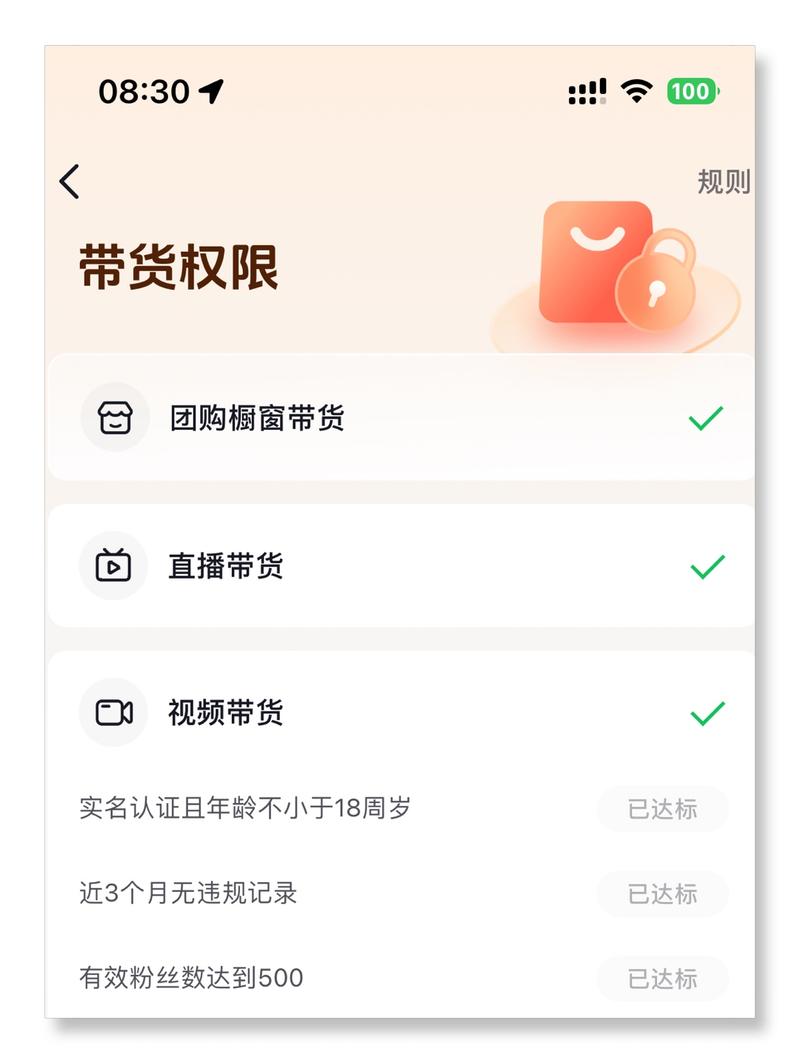The image size is (800, 1063).
Task: Select the lock icon in the header artwork
Action: 661,287
